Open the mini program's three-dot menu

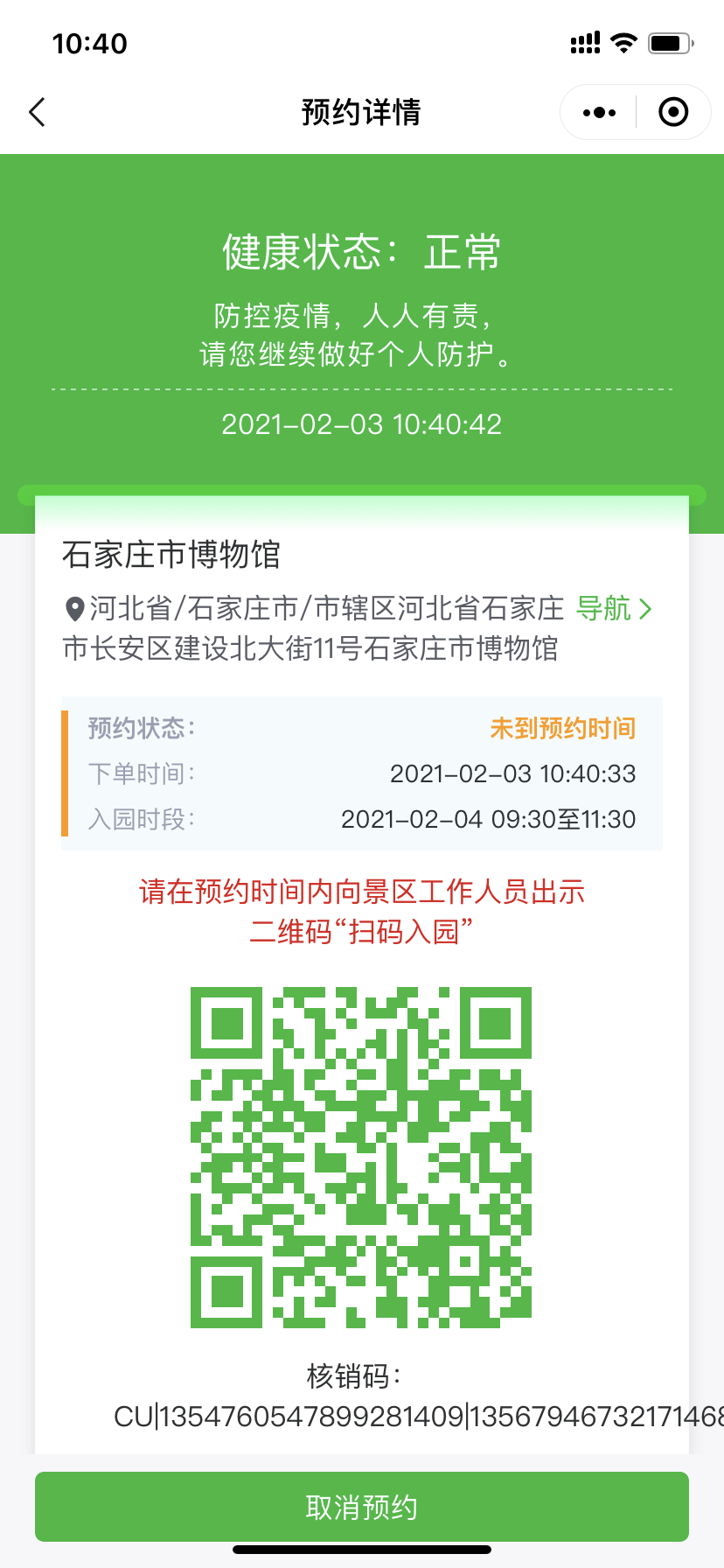tap(599, 112)
